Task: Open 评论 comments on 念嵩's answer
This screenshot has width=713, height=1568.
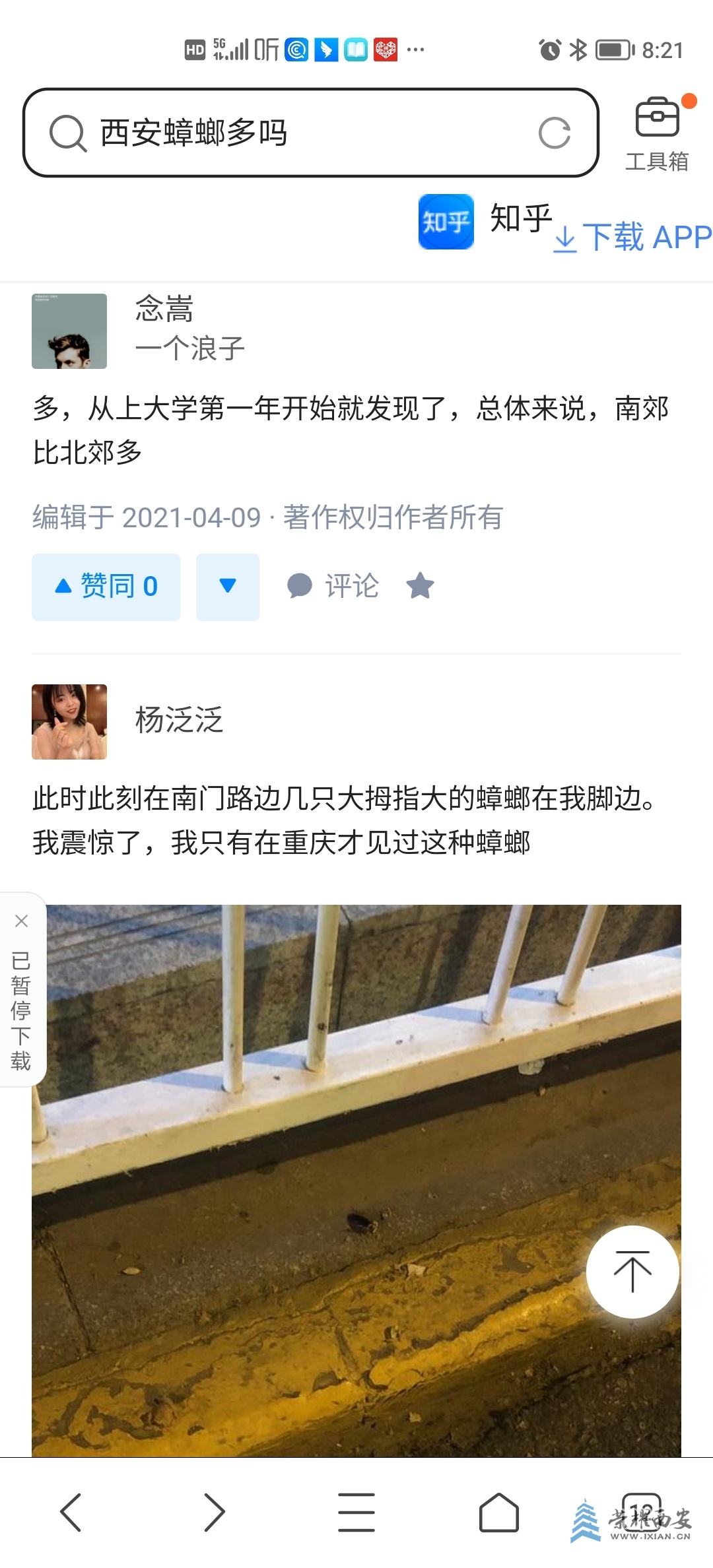Action: [333, 586]
